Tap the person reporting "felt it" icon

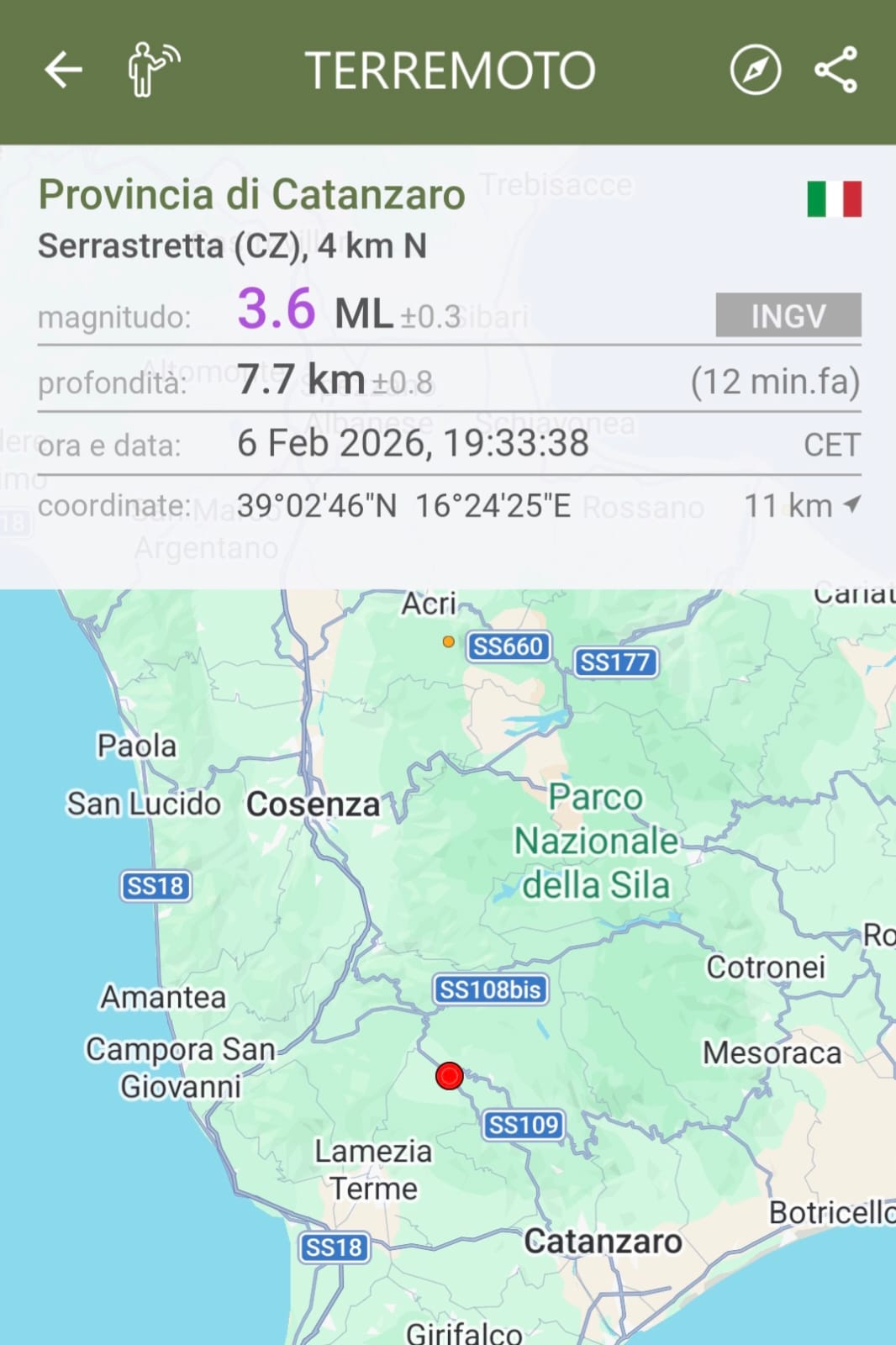click(x=152, y=70)
